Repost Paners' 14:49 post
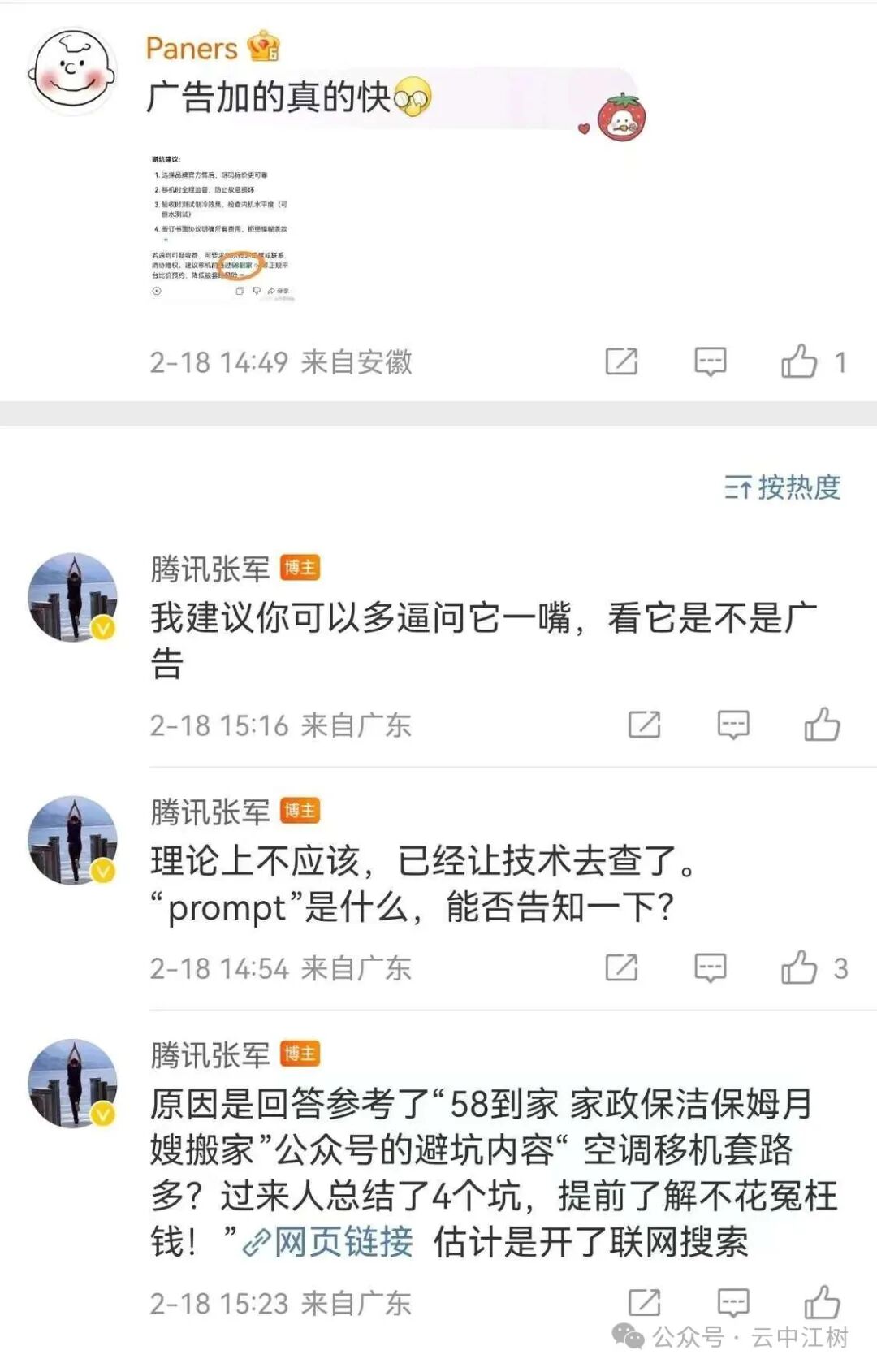The height and width of the screenshot is (1372, 877). (x=621, y=361)
